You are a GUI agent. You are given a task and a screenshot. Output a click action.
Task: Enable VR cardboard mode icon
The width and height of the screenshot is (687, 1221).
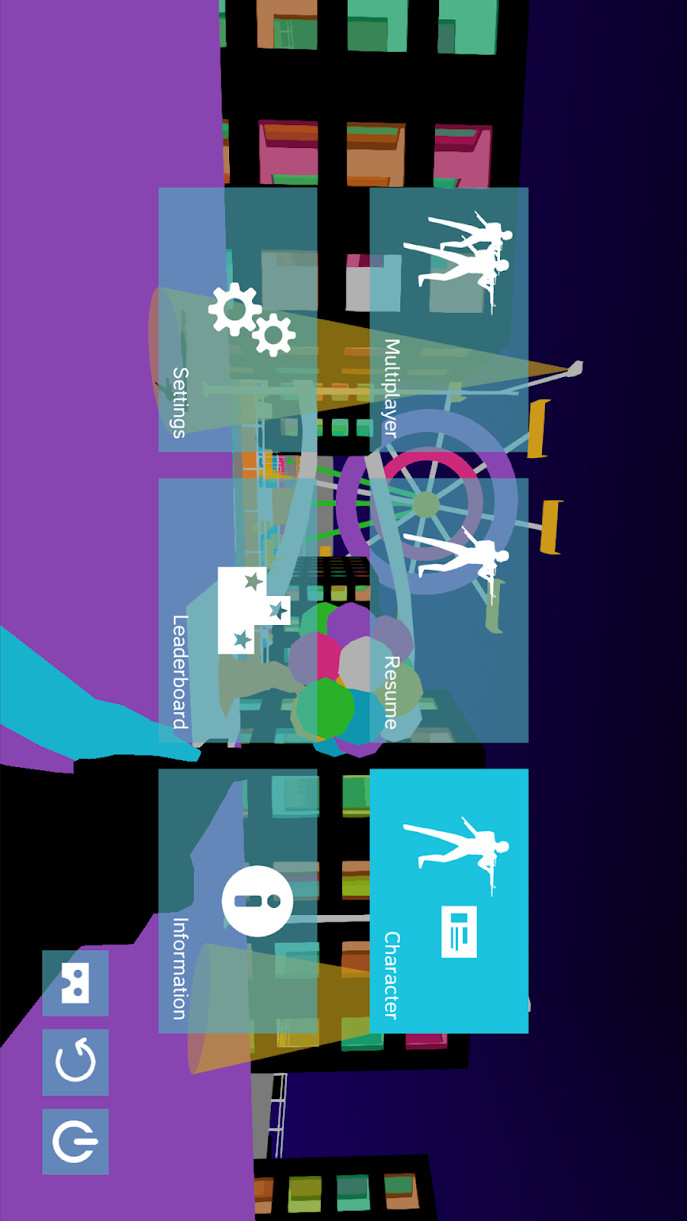click(75, 983)
